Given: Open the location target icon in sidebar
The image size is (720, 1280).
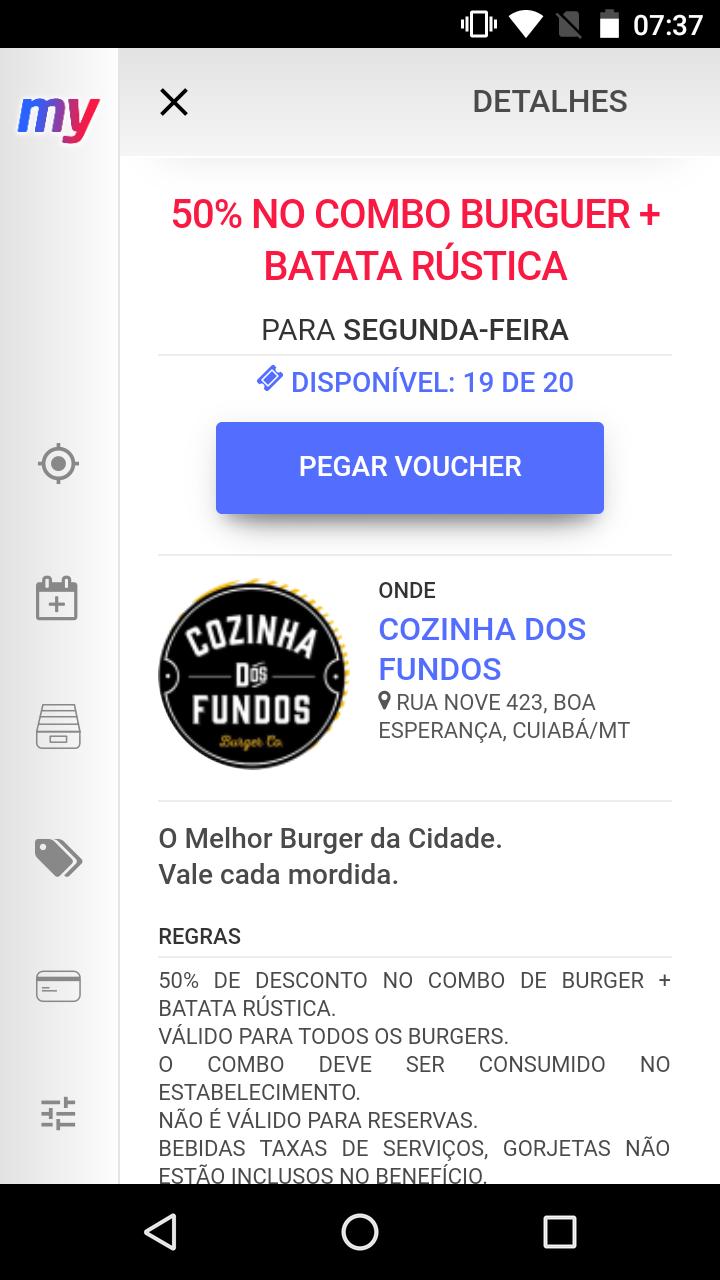Looking at the screenshot, I should click(x=58, y=463).
